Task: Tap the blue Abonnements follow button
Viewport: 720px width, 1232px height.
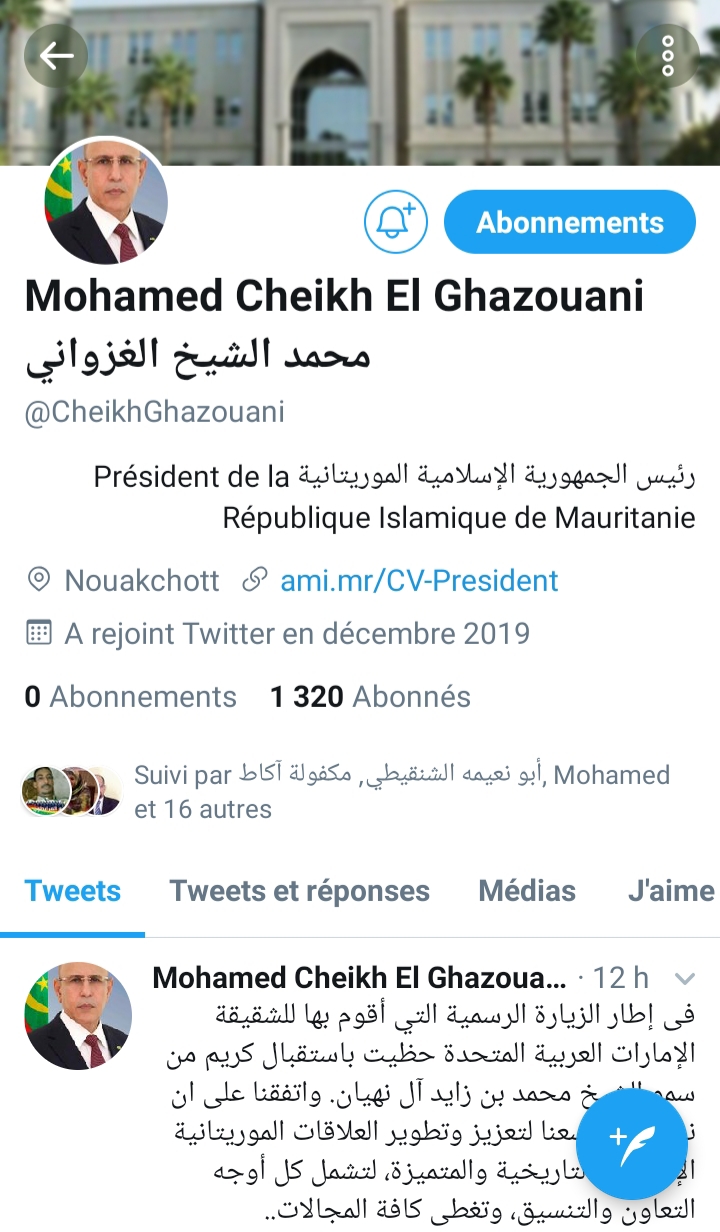Action: click(x=569, y=222)
